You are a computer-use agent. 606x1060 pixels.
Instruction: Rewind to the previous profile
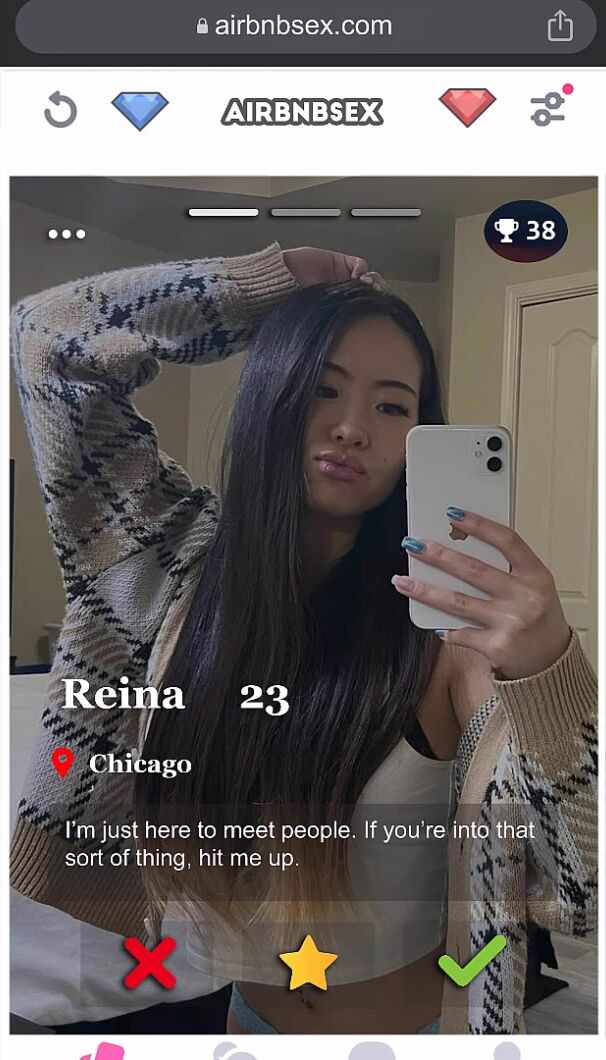click(x=60, y=110)
